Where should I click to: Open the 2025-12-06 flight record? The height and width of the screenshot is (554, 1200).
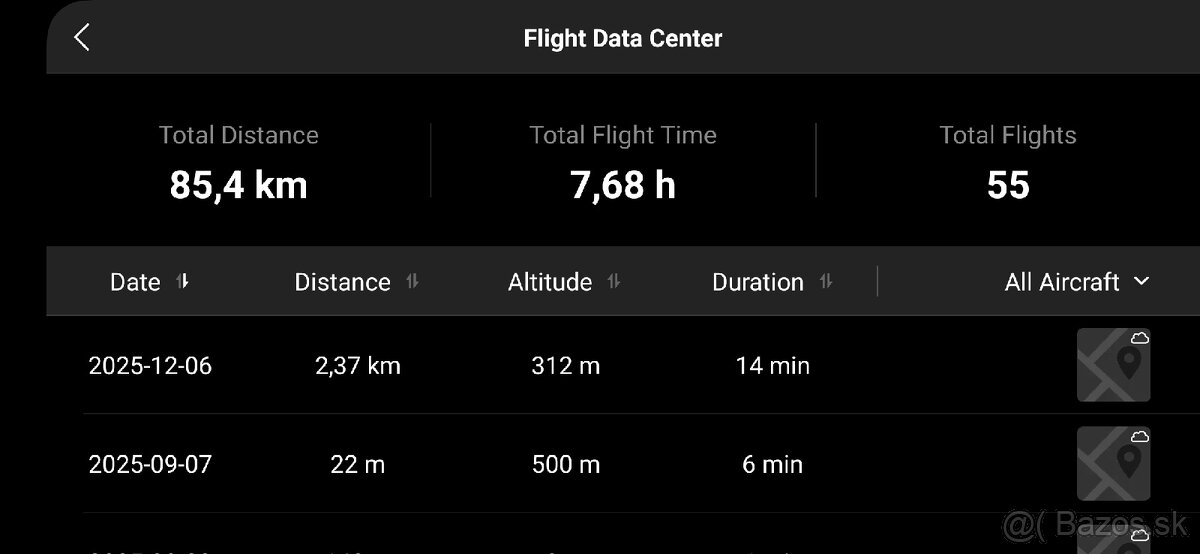(450, 366)
